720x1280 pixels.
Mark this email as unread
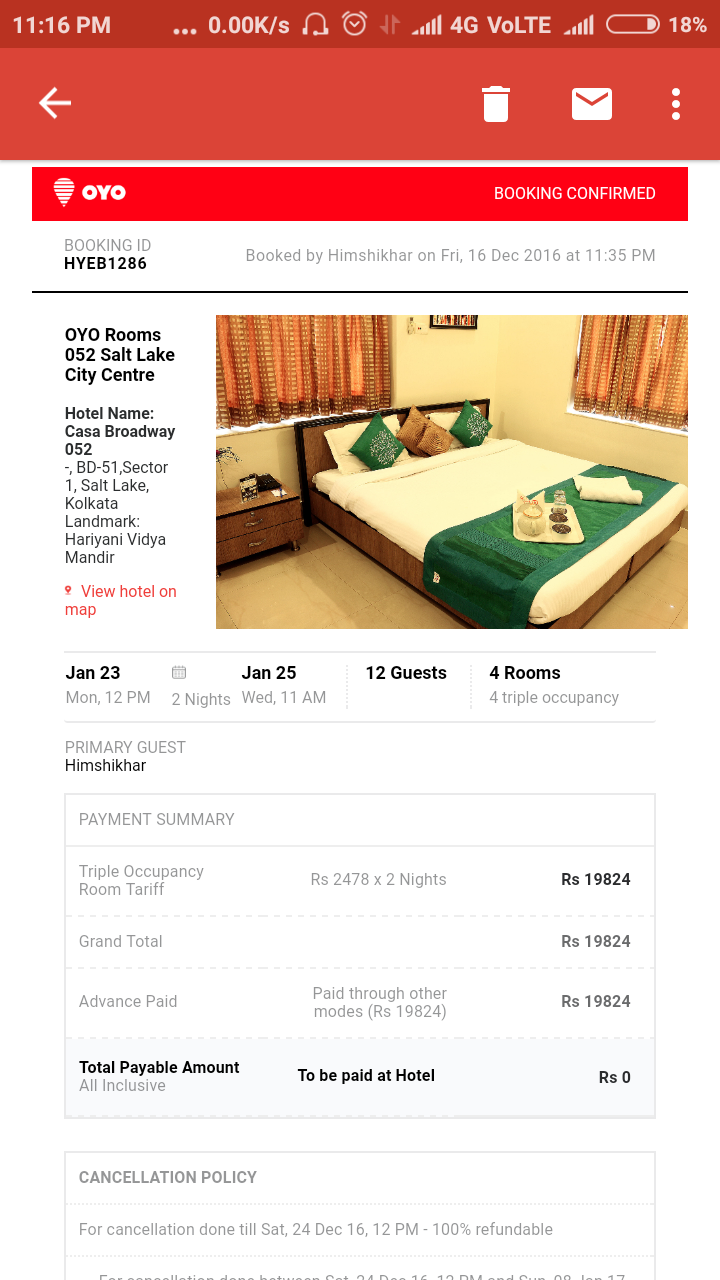591,103
